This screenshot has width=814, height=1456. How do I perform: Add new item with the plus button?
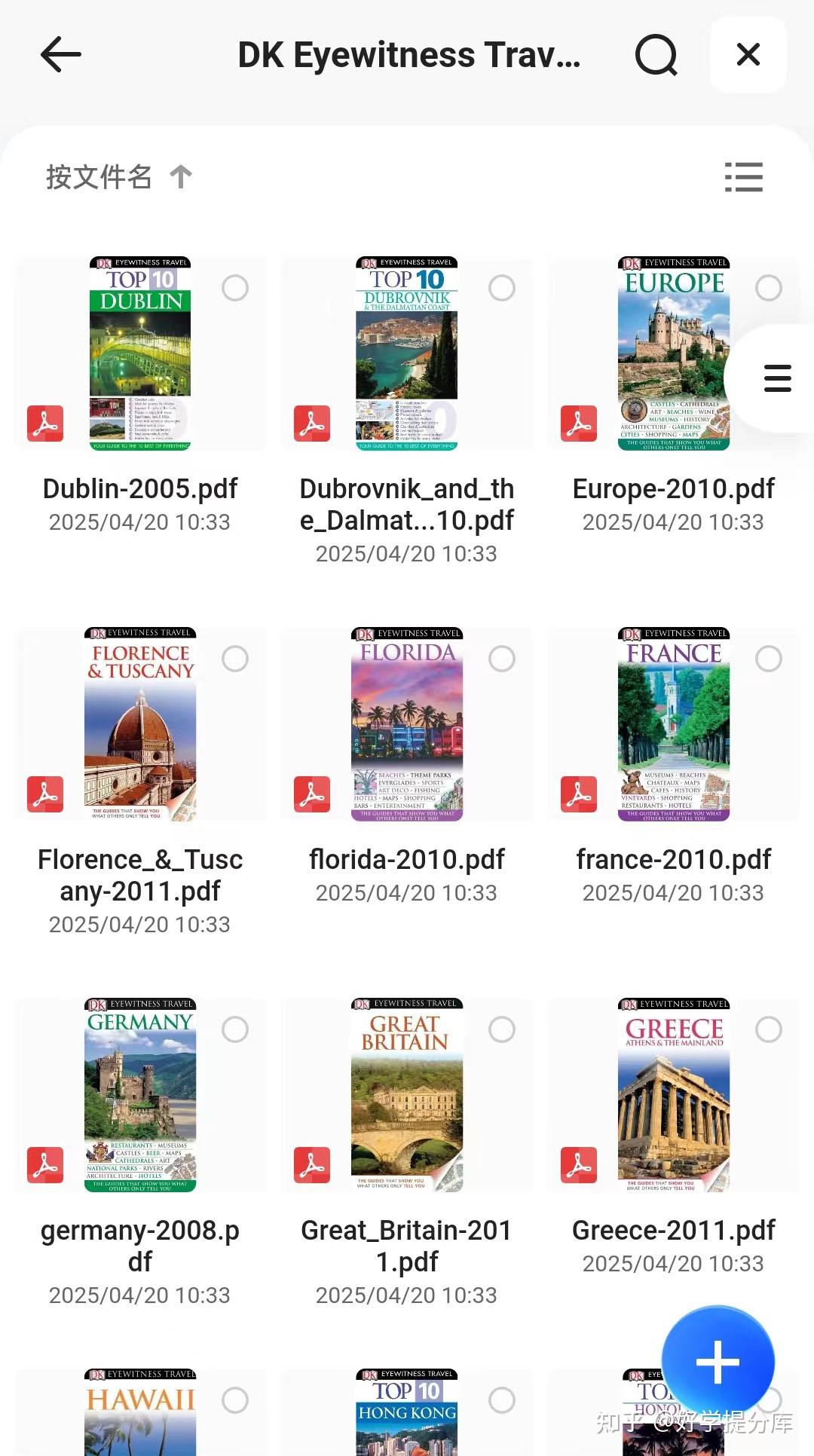coord(718,1363)
